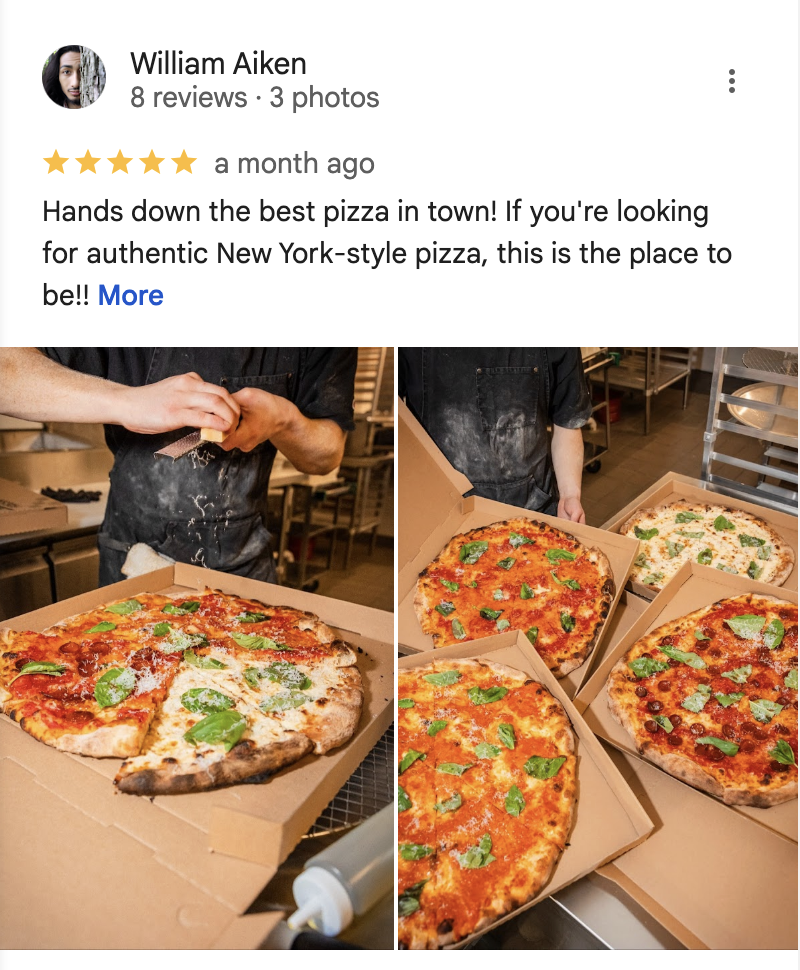View William Aiken's reviewer profile name
Image resolution: width=800 pixels, height=970 pixels.
click(x=218, y=64)
